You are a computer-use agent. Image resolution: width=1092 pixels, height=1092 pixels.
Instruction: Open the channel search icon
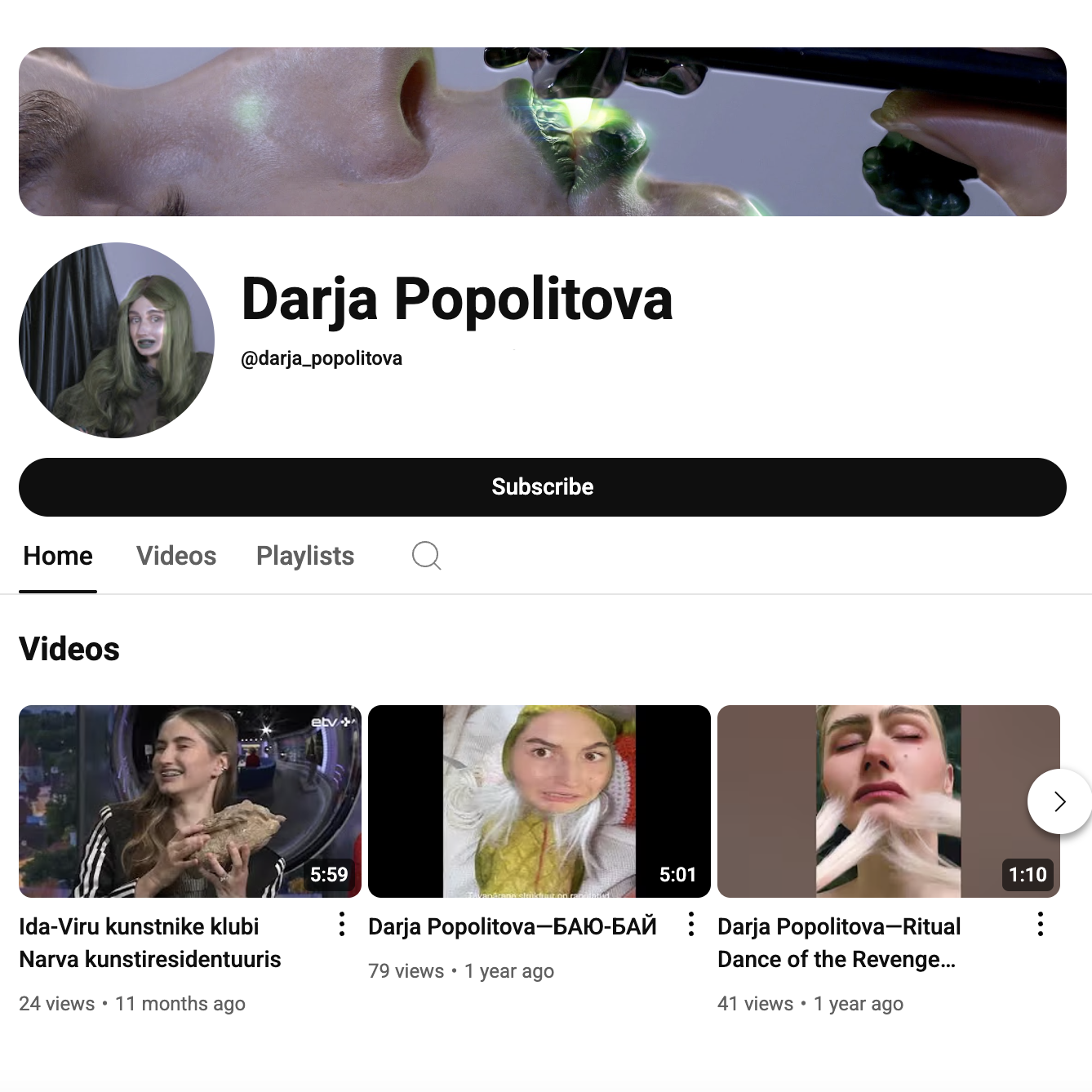pyautogui.click(x=426, y=556)
